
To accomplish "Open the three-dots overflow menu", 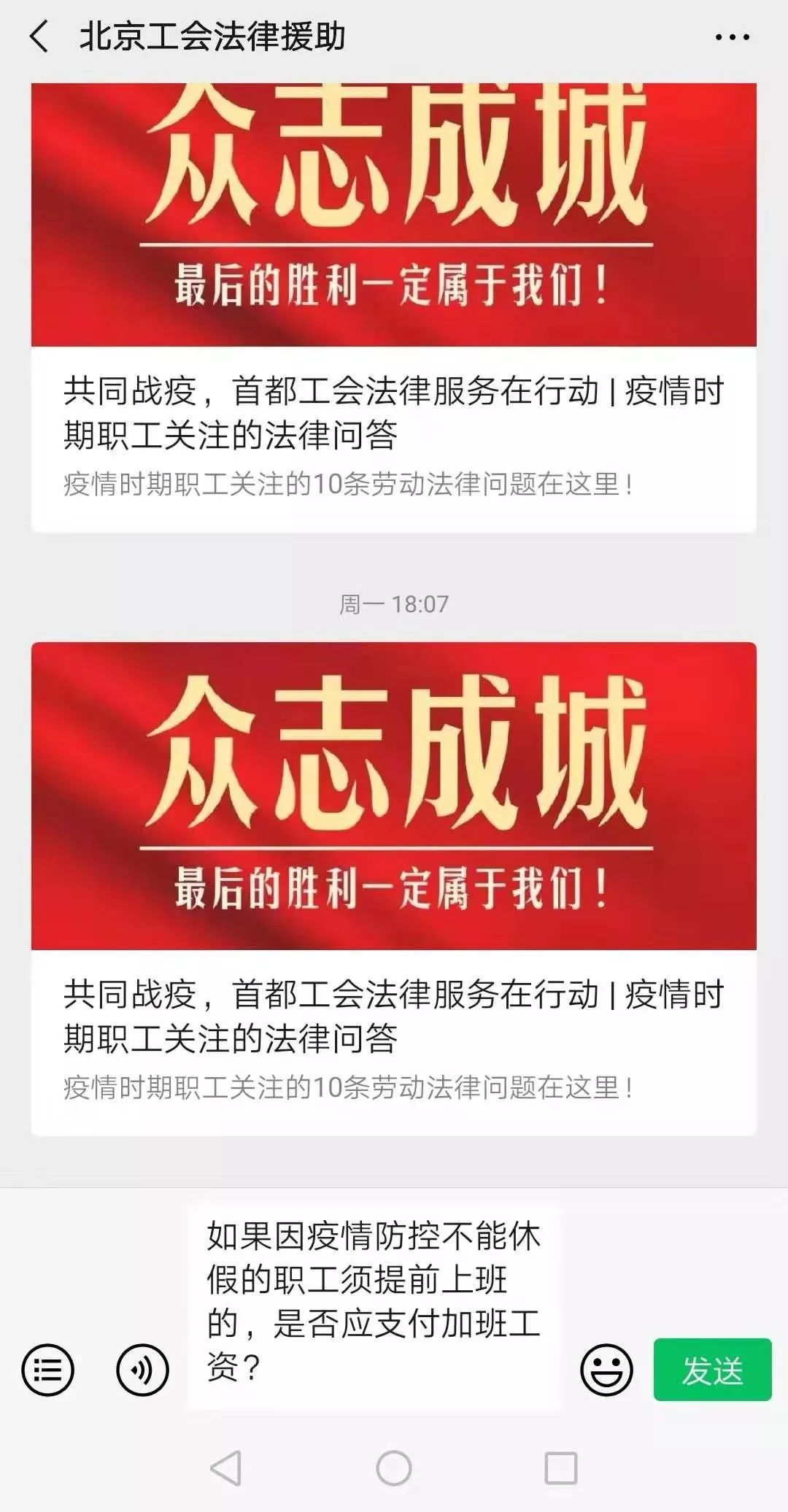I will pos(732,37).
